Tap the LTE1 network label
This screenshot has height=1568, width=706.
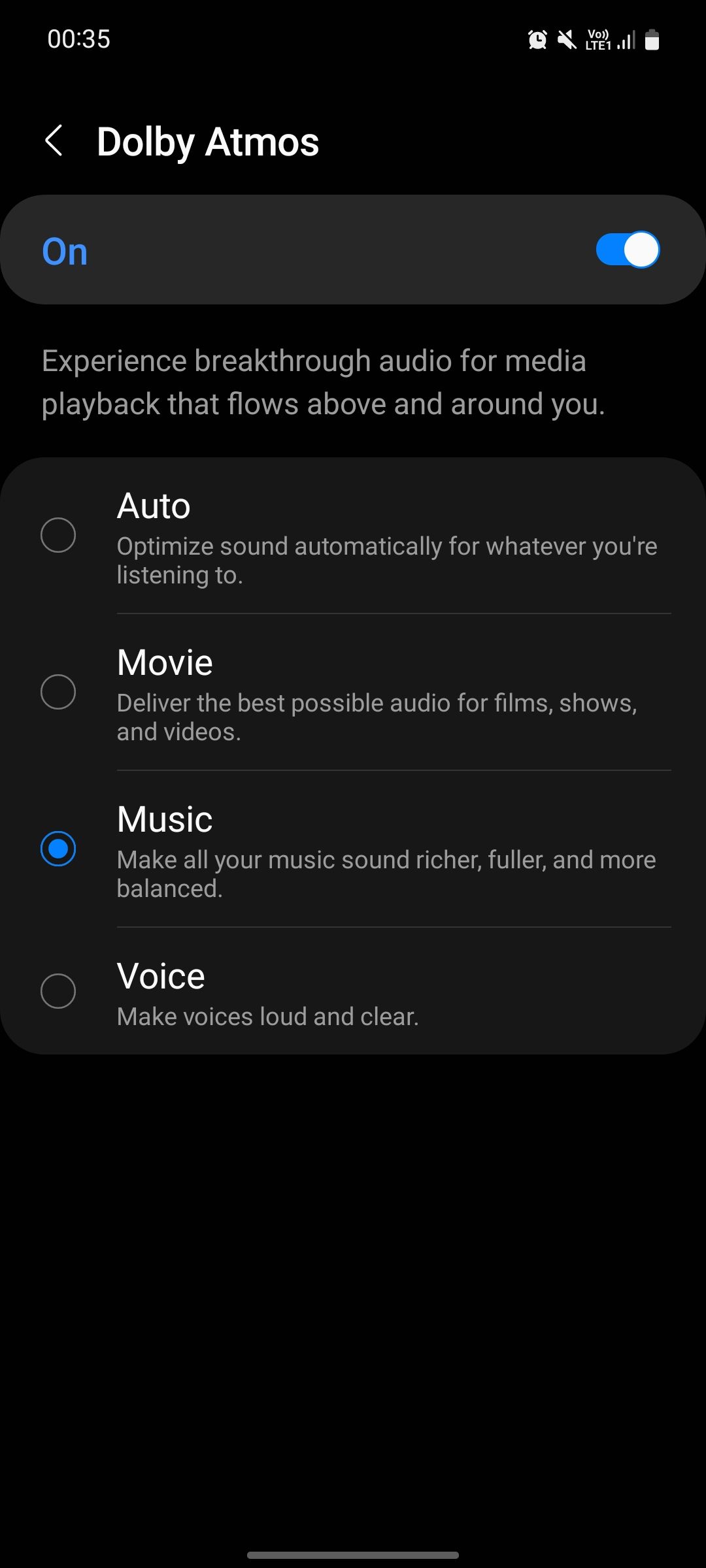coord(598,46)
